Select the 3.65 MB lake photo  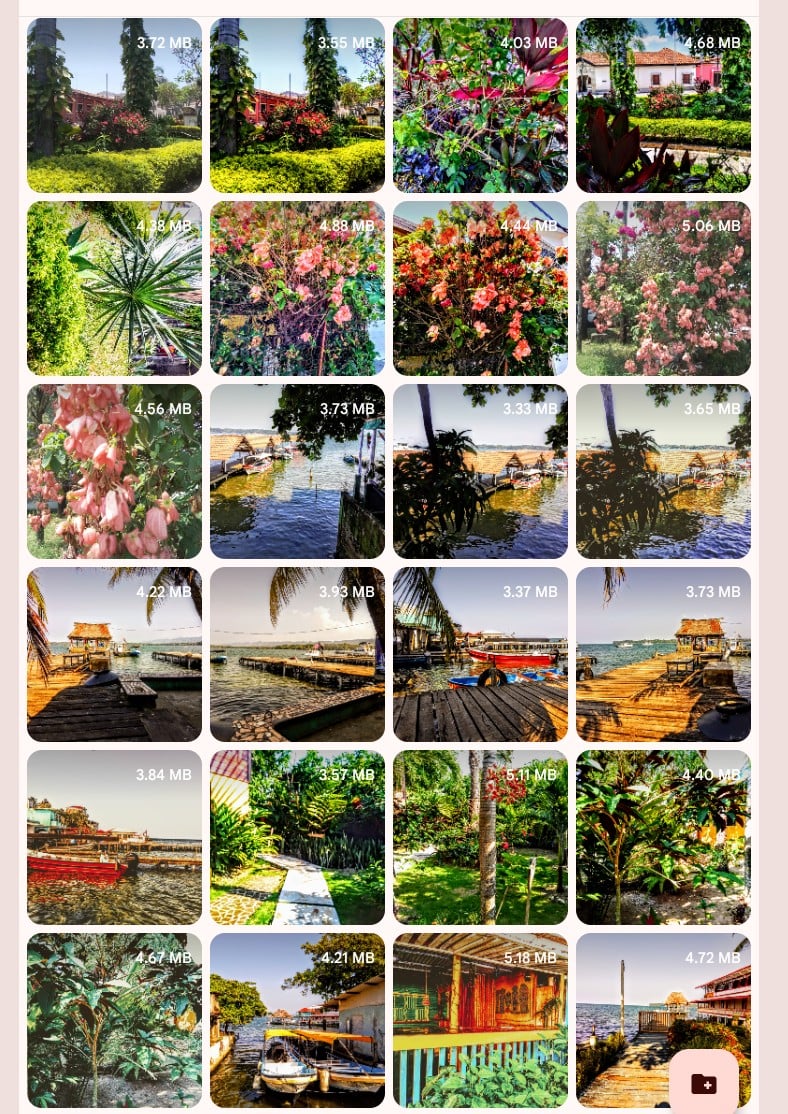point(663,471)
